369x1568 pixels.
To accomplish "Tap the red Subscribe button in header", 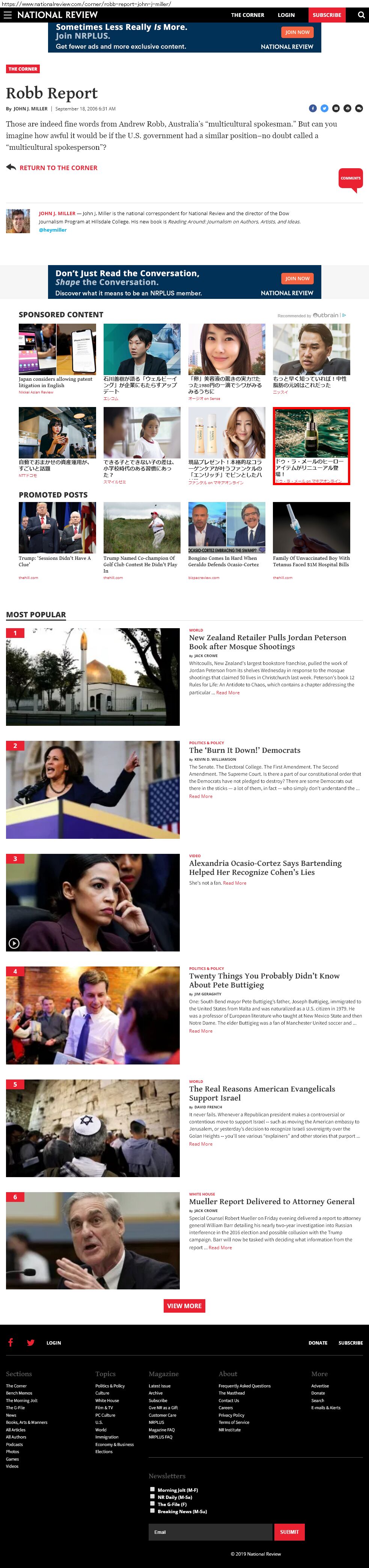I will click(x=326, y=15).
